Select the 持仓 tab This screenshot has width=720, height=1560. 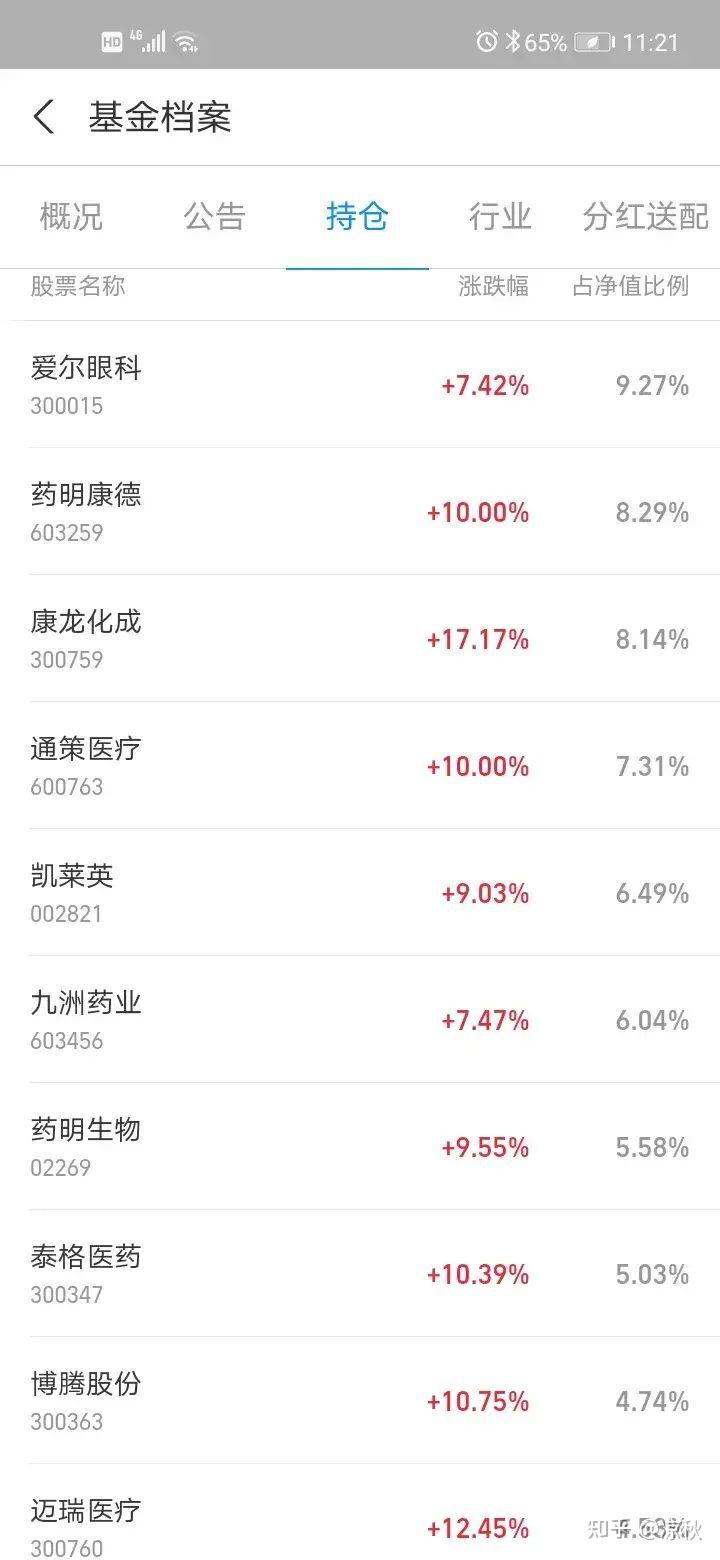pyautogui.click(x=357, y=217)
